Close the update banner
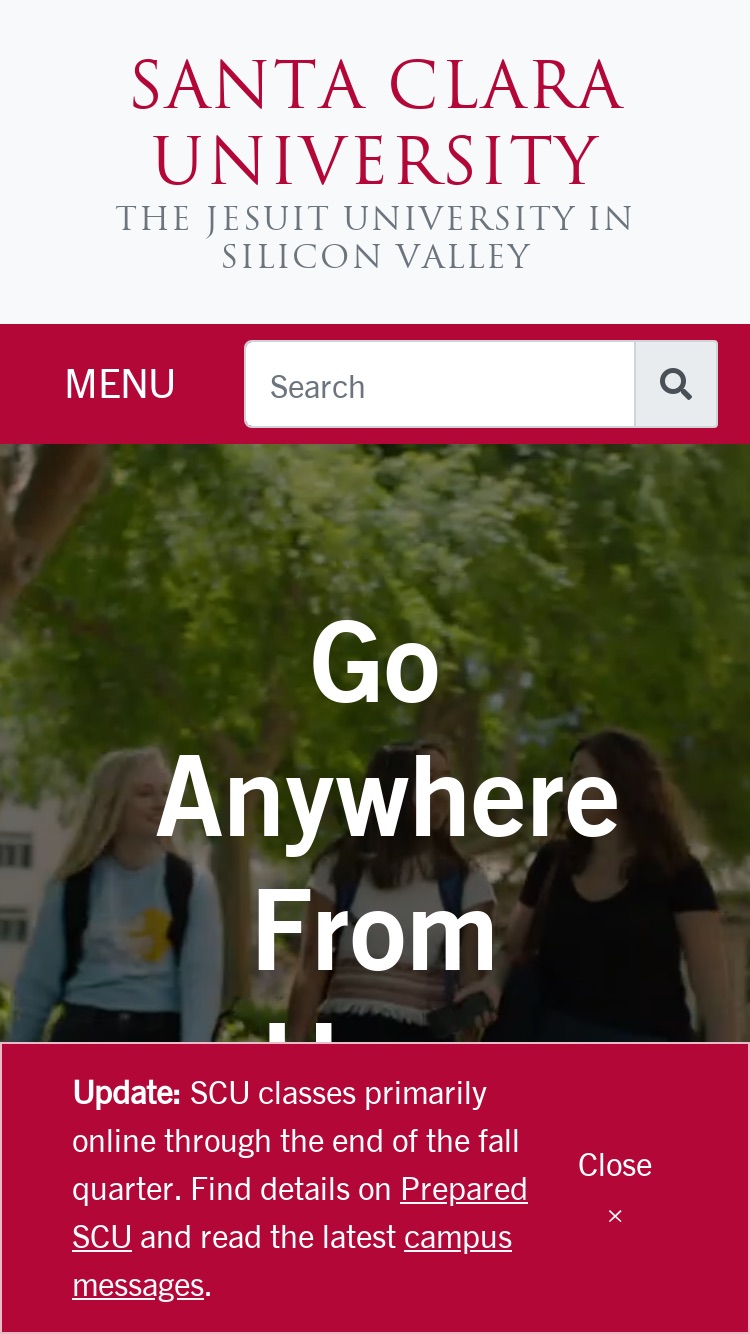 (615, 1189)
